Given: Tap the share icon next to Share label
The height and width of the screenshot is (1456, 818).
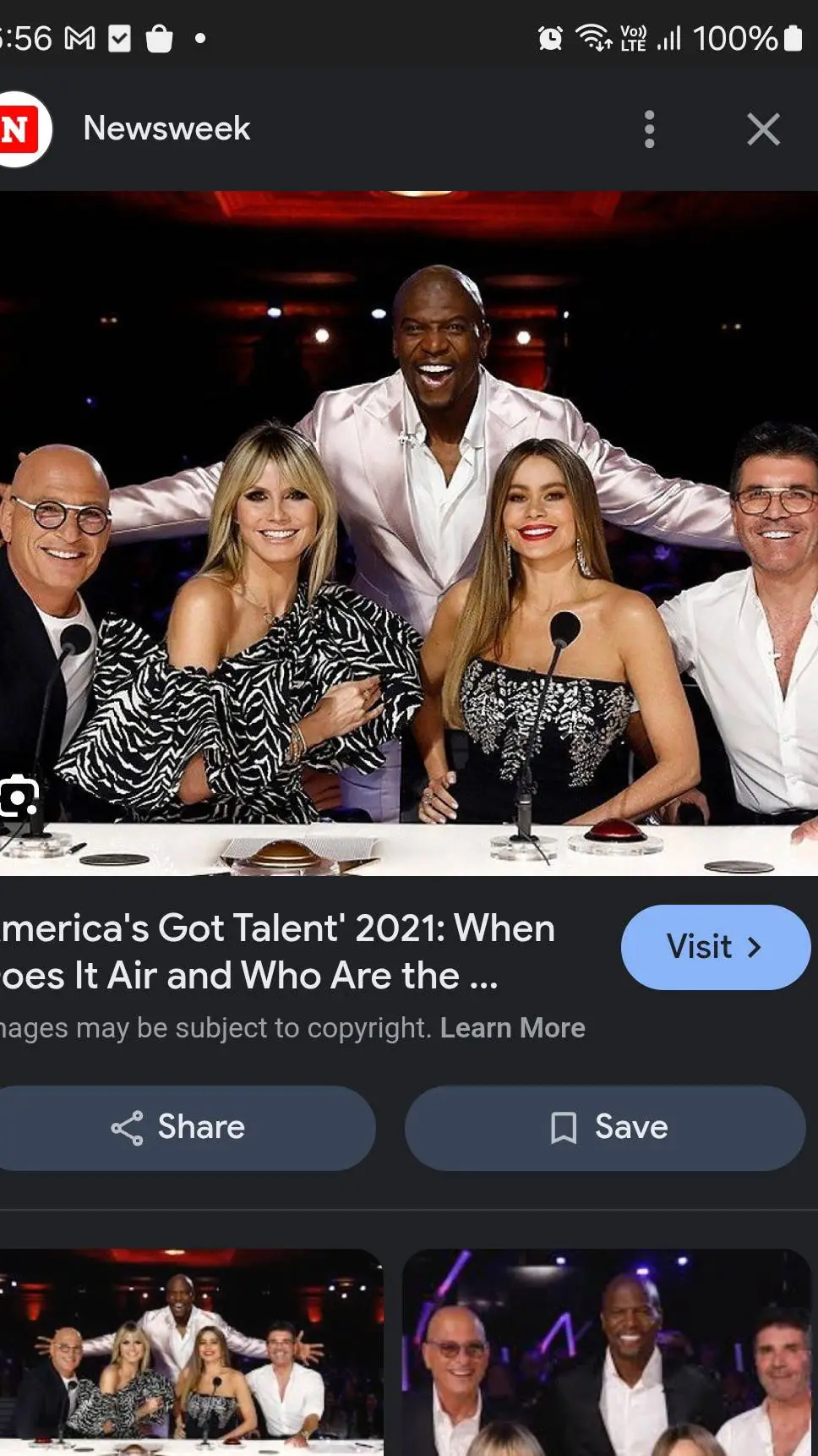Looking at the screenshot, I should pos(127,1127).
